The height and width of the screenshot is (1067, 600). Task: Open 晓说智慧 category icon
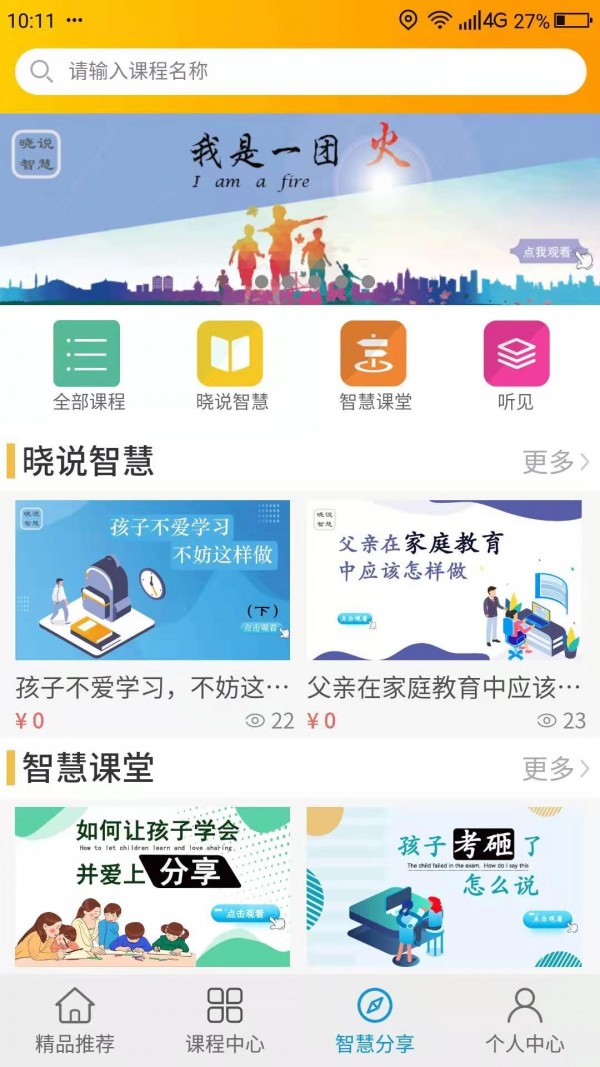[x=231, y=354]
